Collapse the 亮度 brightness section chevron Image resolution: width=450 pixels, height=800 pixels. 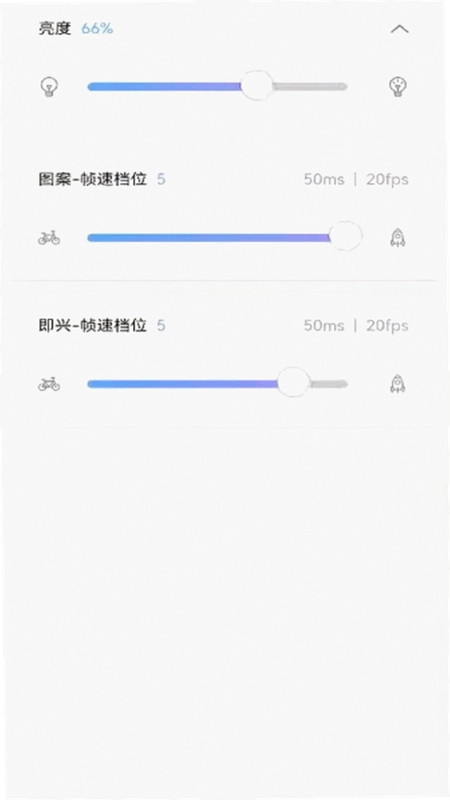(399, 29)
